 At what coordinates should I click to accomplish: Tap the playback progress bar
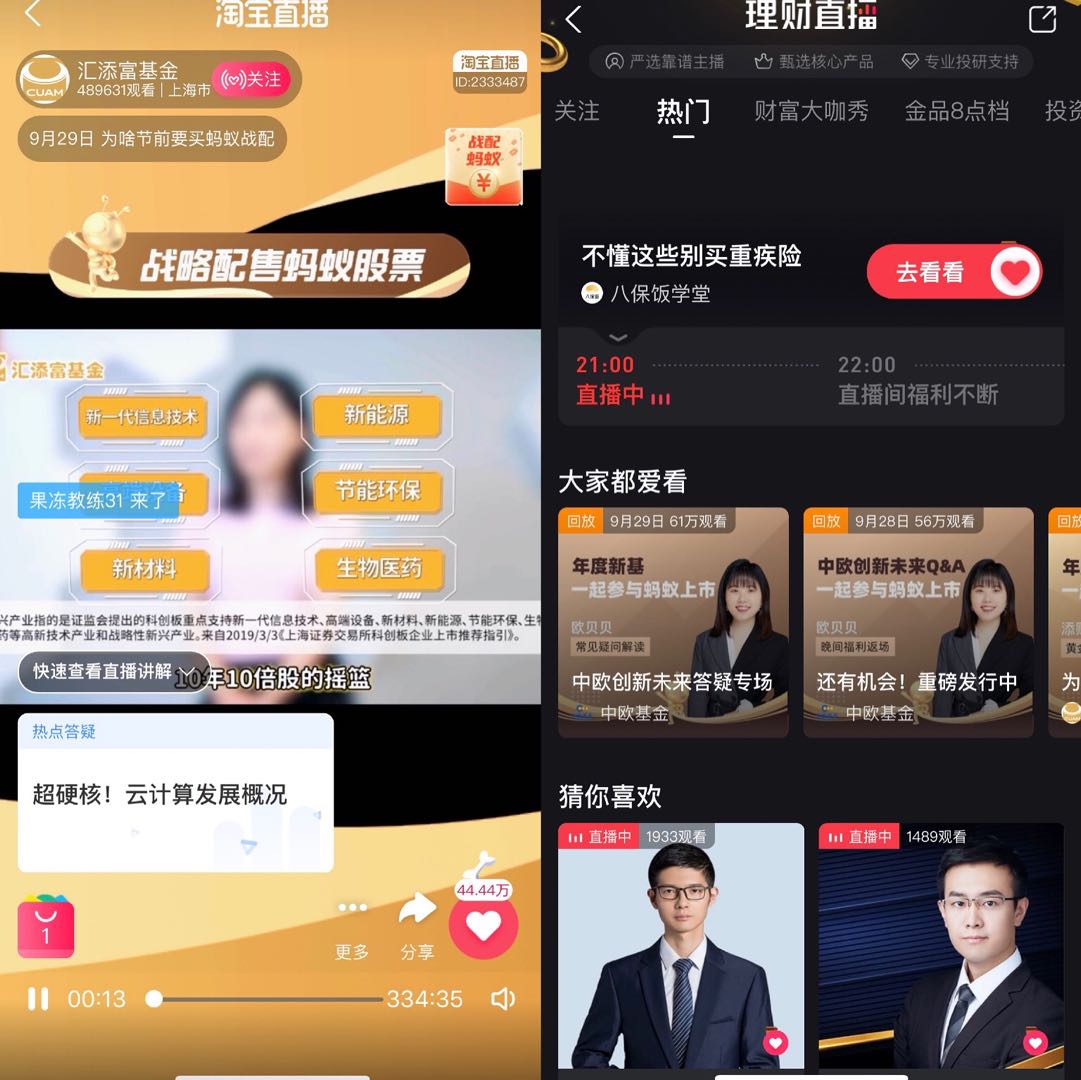268,999
